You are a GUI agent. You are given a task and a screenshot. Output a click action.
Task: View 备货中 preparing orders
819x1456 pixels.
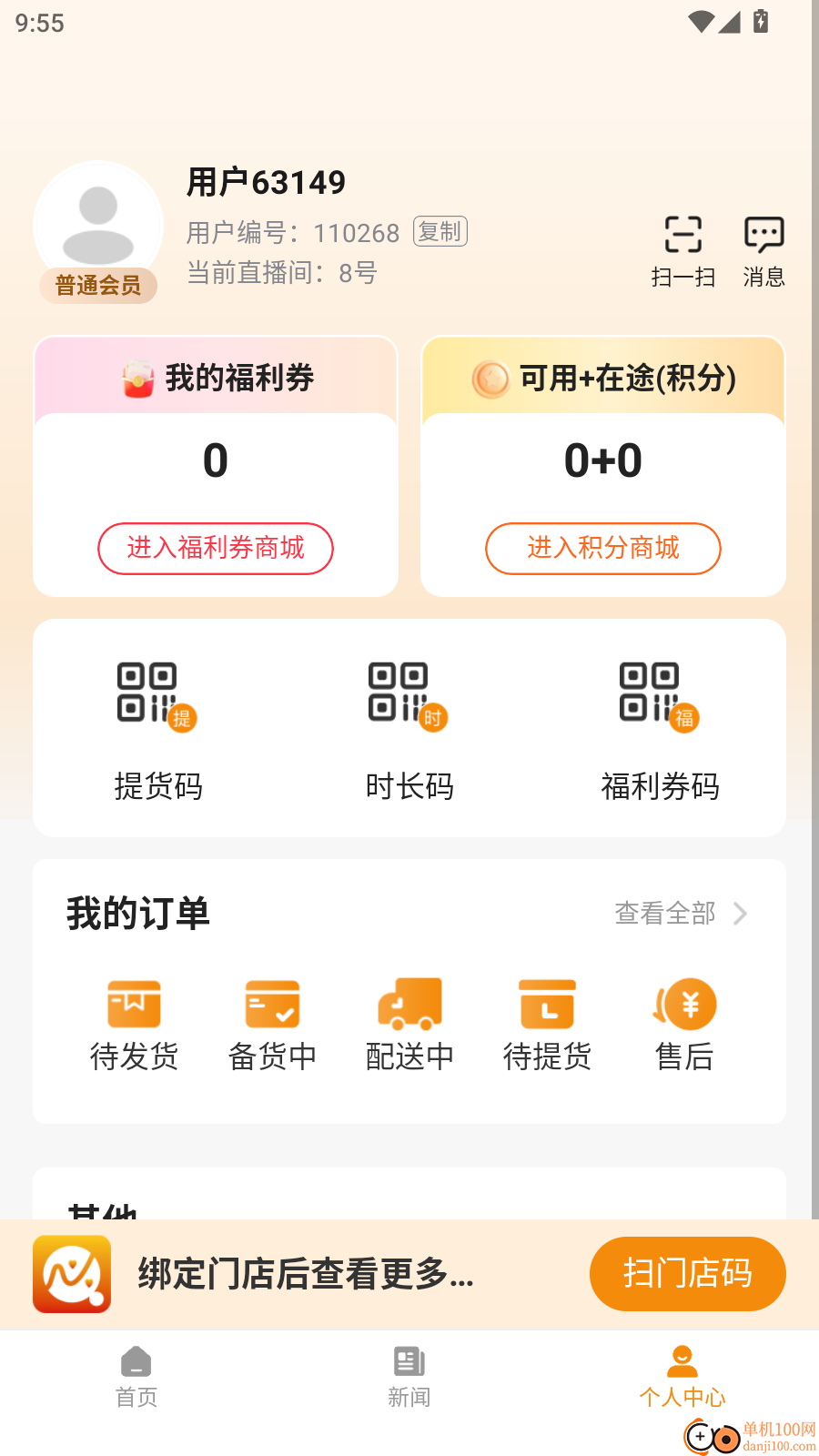pos(271,1024)
